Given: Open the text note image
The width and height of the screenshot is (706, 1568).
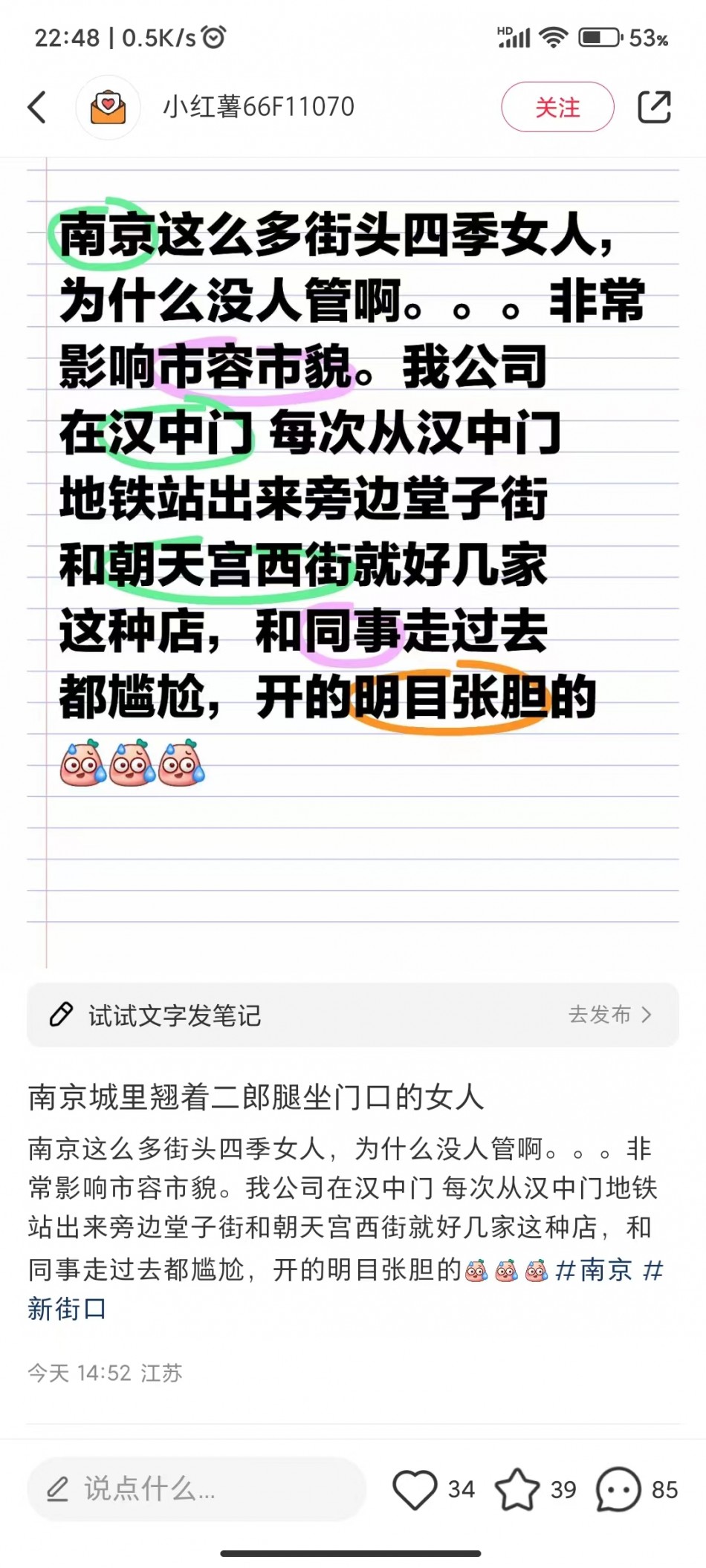Looking at the screenshot, I should 353,565.
